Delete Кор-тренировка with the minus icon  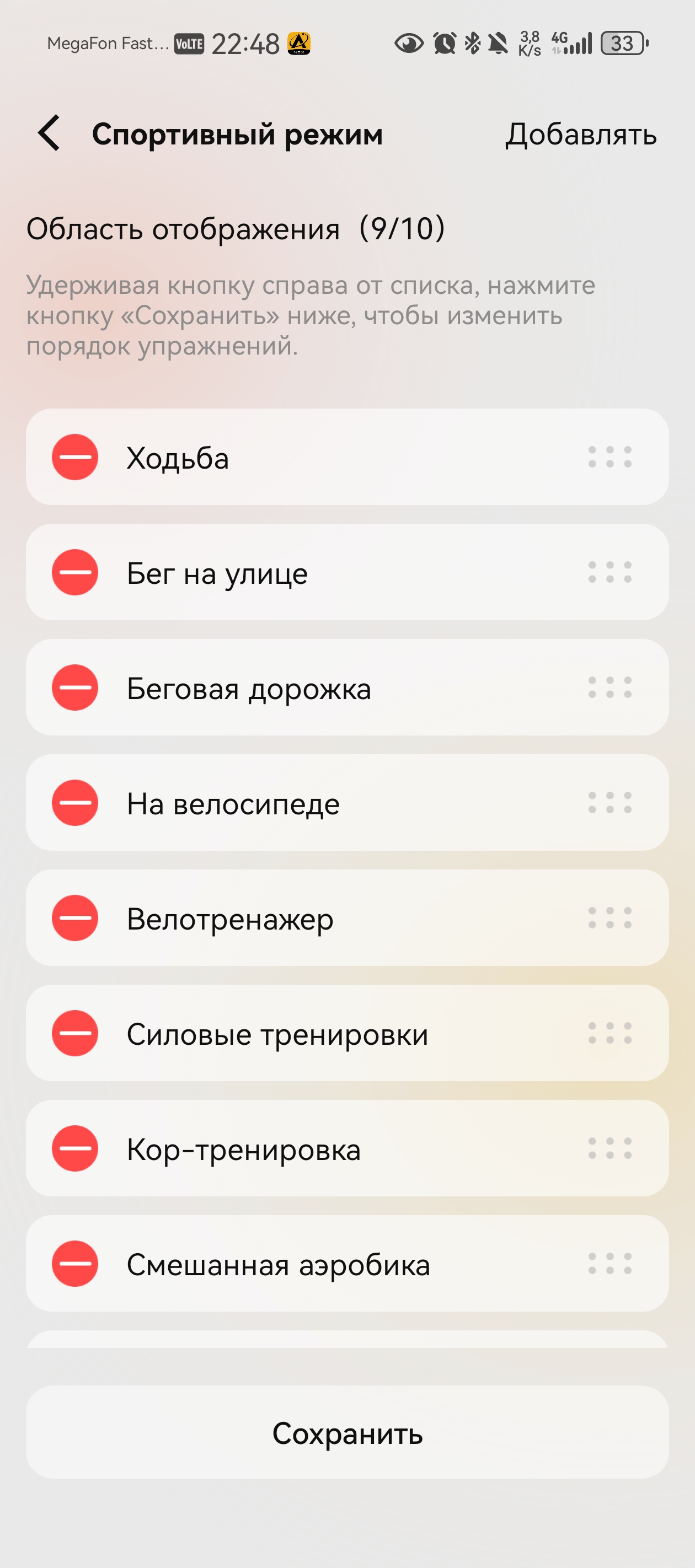(x=75, y=1148)
